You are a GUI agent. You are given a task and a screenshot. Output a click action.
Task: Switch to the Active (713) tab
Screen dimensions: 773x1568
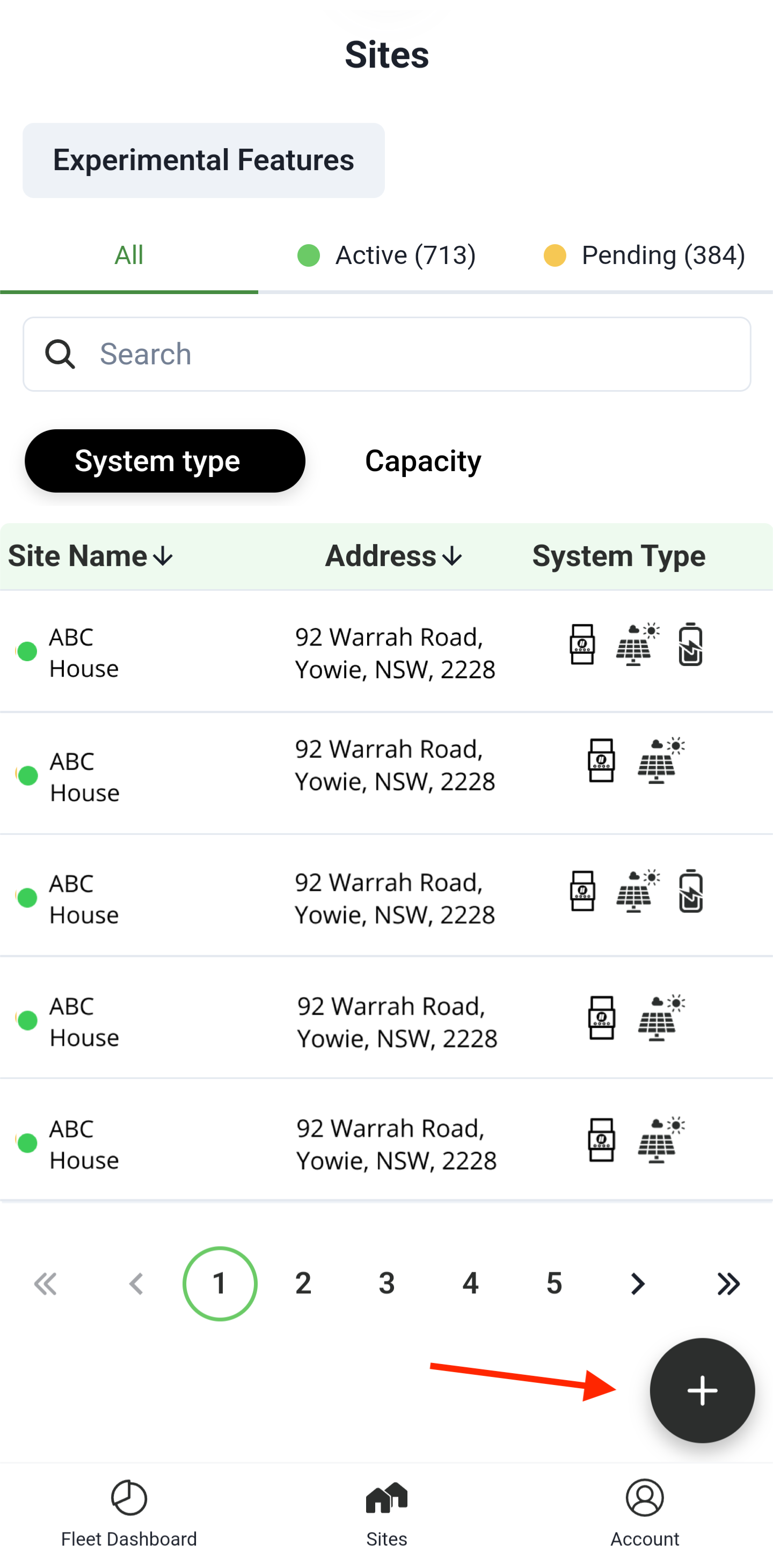click(387, 255)
